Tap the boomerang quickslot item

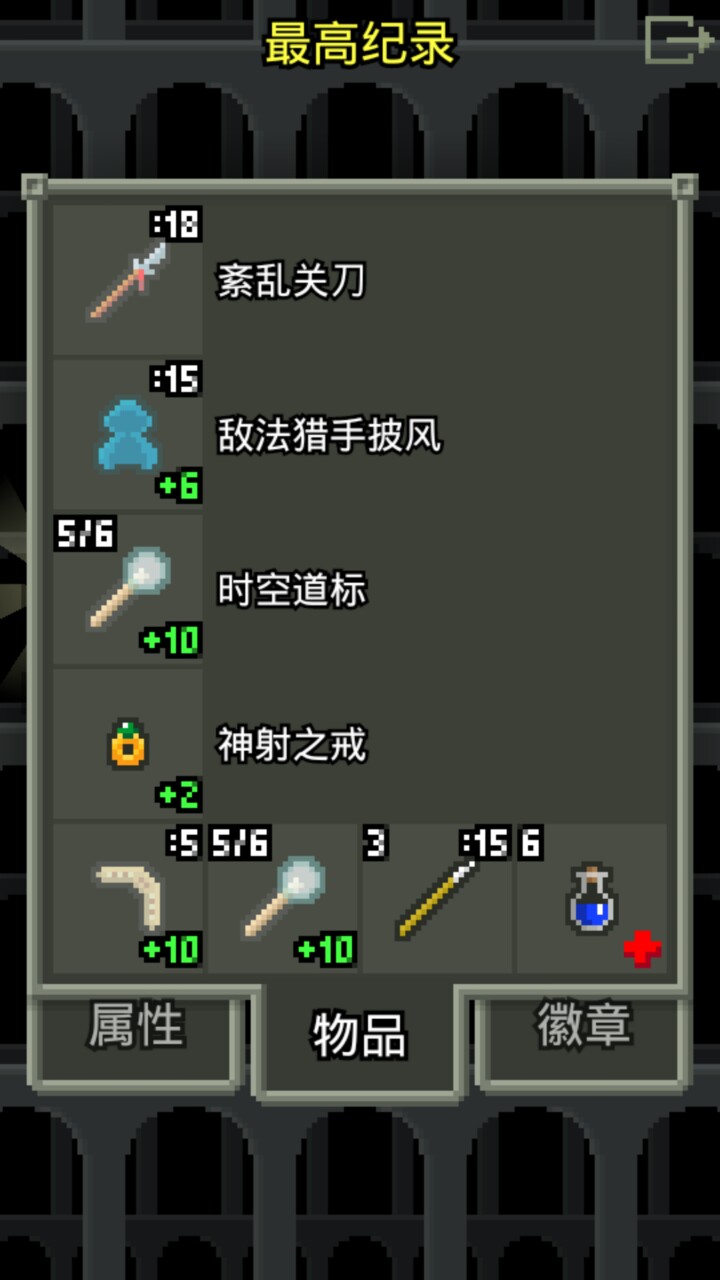(x=128, y=898)
